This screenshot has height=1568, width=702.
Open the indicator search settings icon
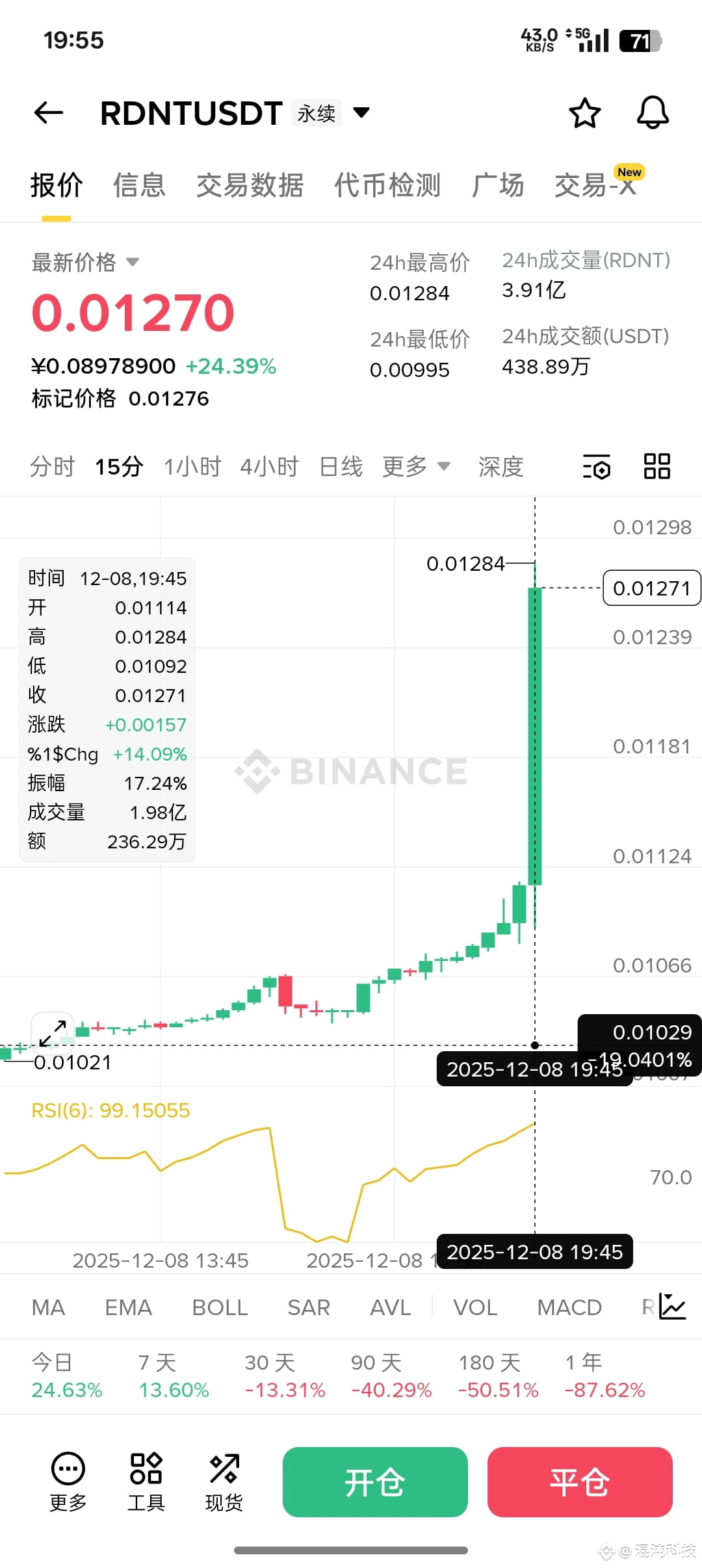[x=597, y=467]
